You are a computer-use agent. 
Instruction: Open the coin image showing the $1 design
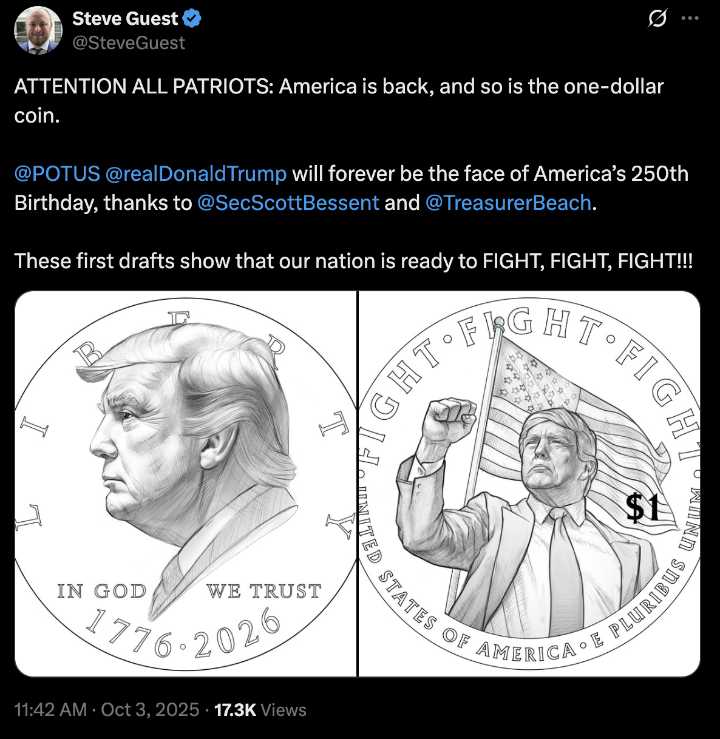[530, 484]
